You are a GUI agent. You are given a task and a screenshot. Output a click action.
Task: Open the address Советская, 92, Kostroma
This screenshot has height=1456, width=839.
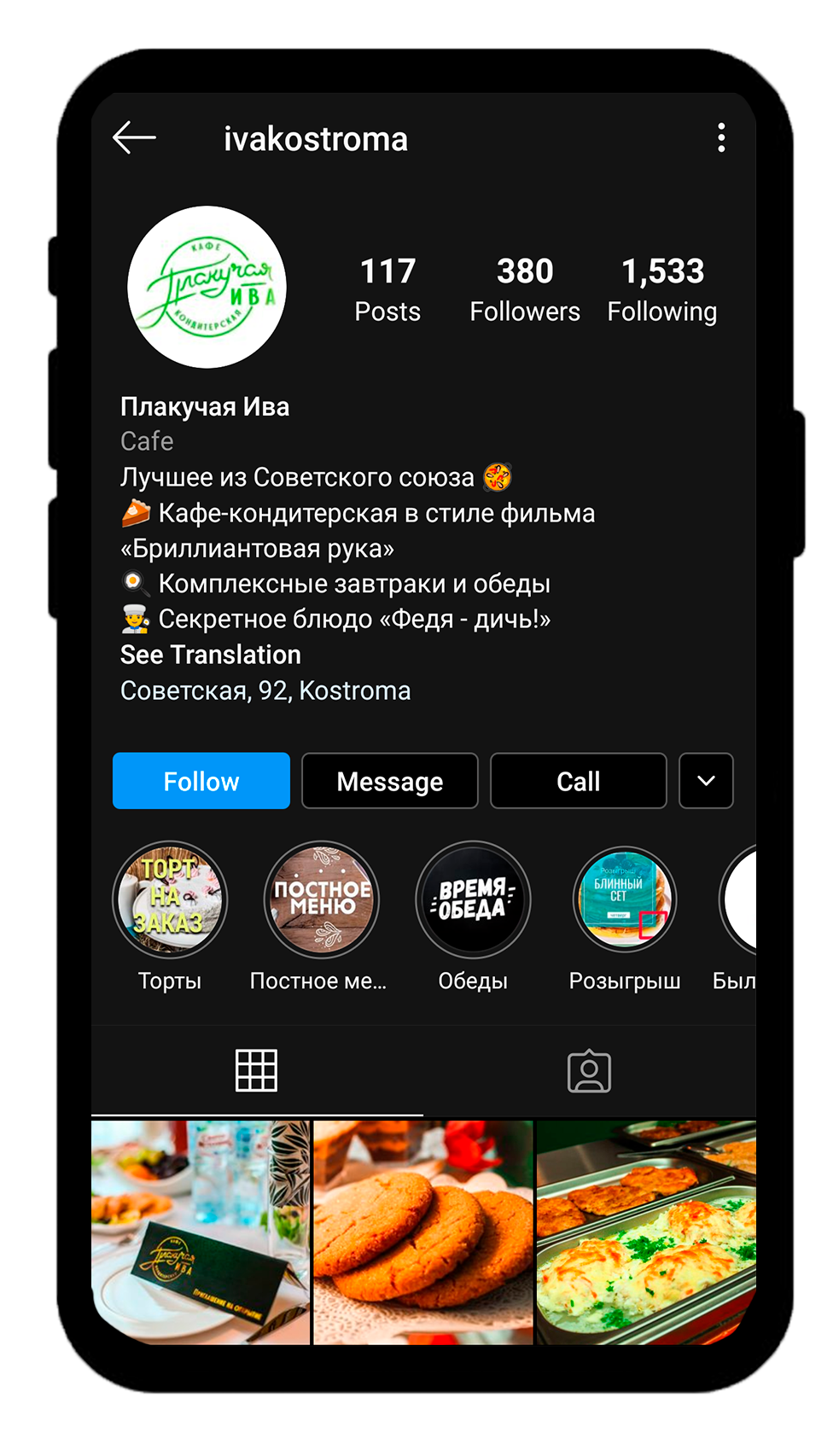[x=265, y=690]
